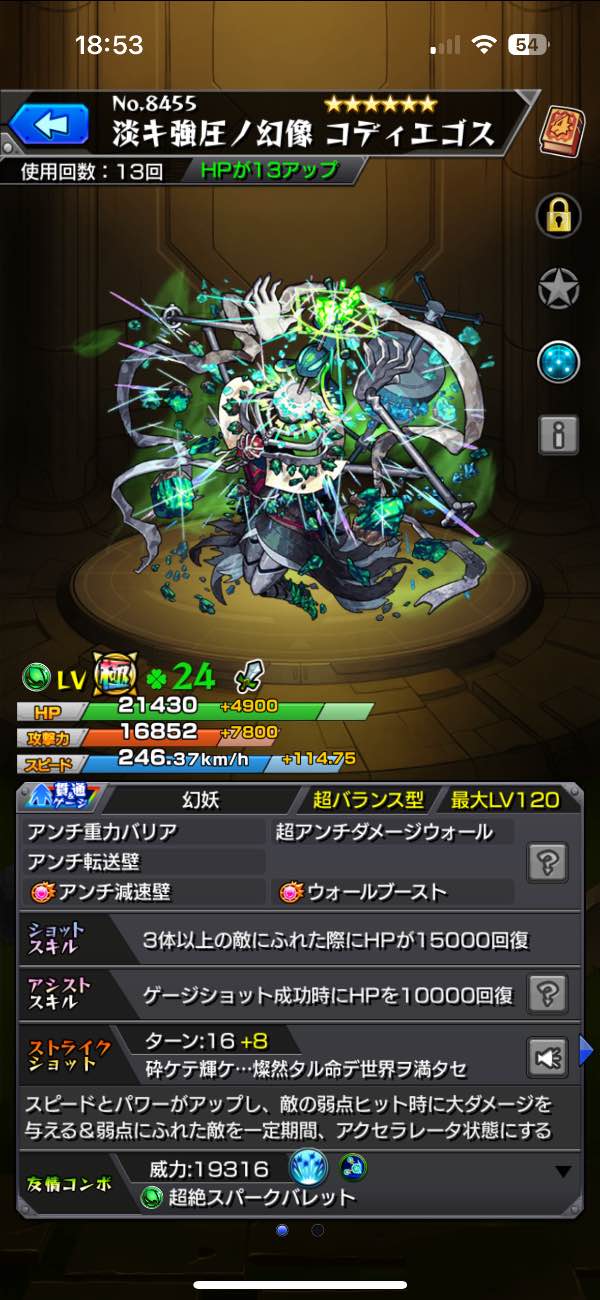600x1300 pixels.
Task: Switch to the second page indicator dot
Action: click(318, 1230)
